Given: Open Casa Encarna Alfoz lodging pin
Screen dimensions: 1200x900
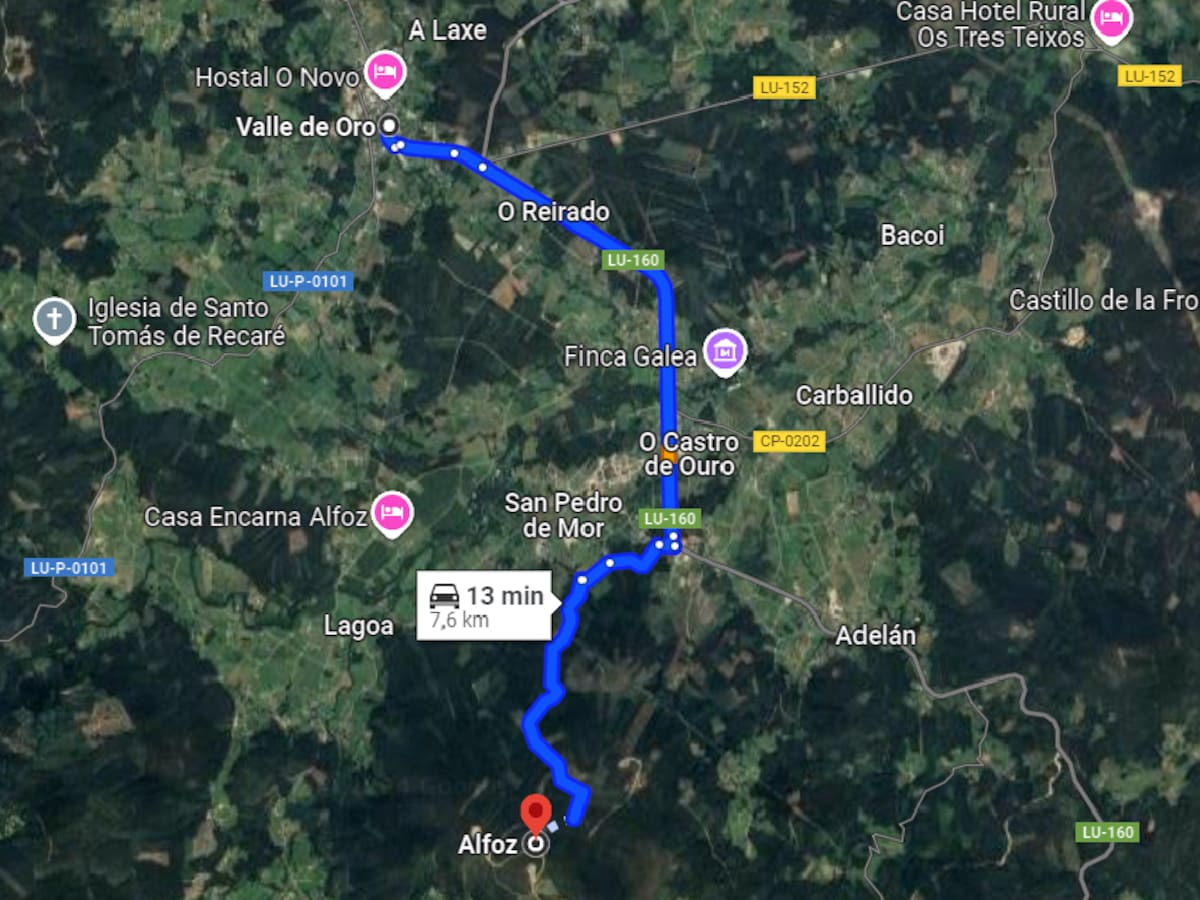Looking at the screenshot, I should click(392, 513).
